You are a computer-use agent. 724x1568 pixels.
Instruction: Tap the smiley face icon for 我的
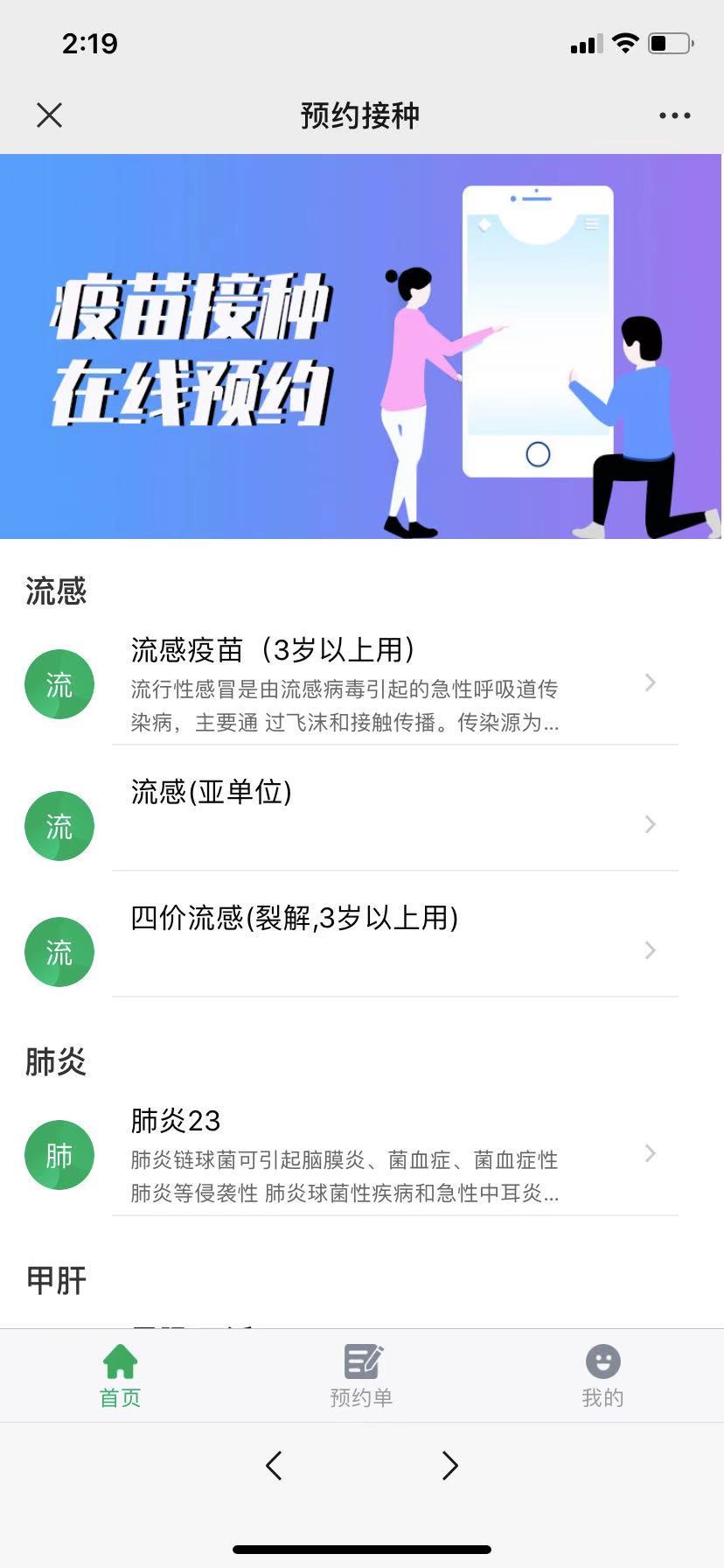click(x=602, y=1361)
